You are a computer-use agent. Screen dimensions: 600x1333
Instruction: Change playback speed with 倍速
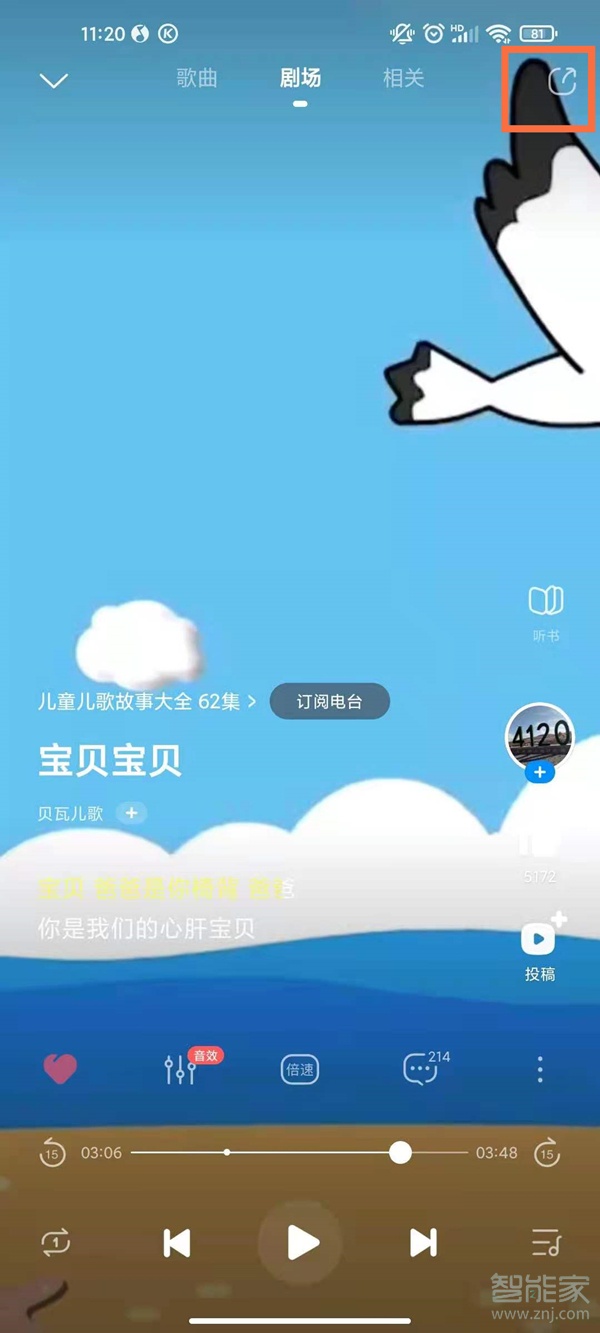(300, 1069)
